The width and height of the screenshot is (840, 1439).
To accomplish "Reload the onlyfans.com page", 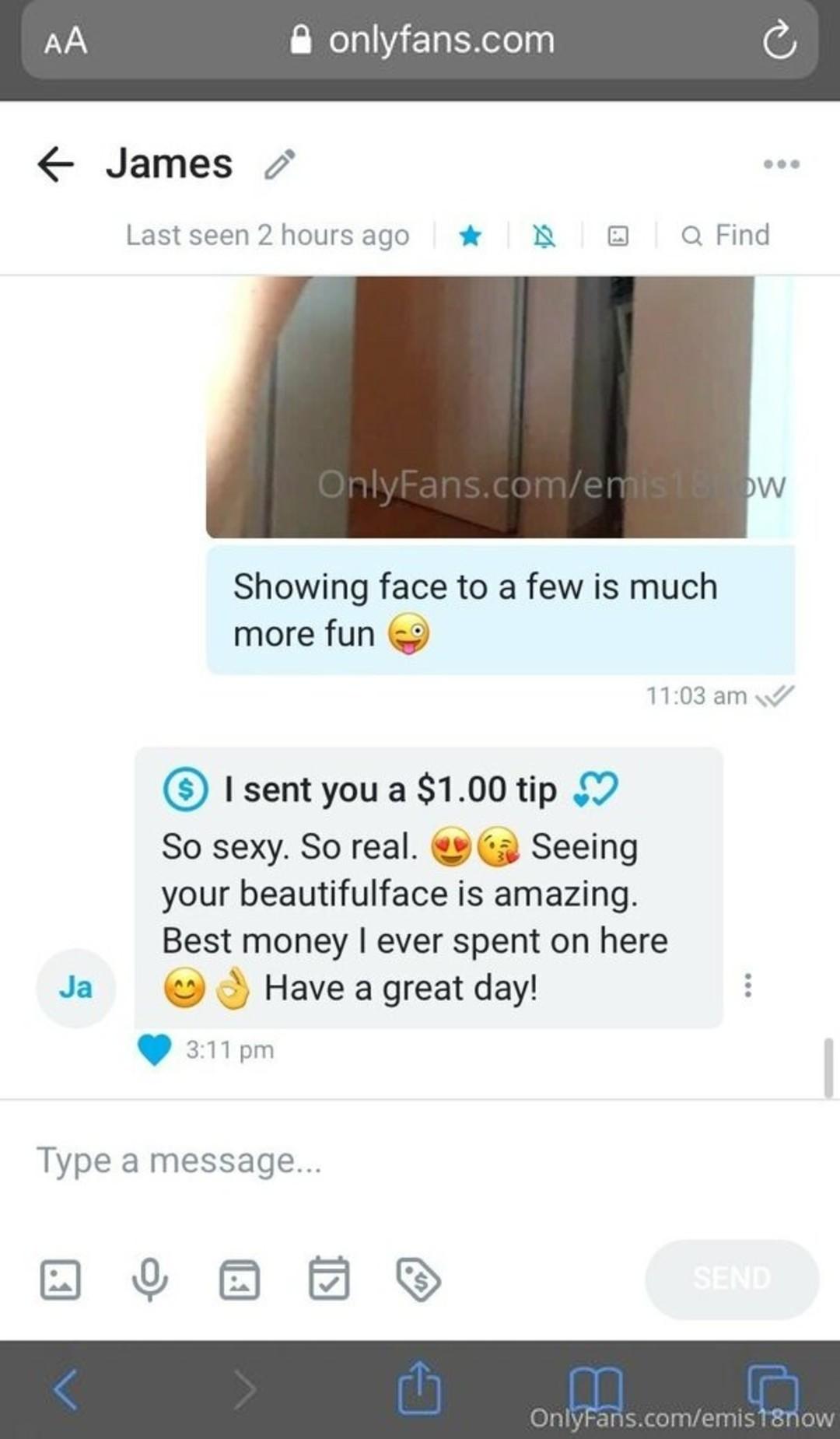I will tap(779, 40).
